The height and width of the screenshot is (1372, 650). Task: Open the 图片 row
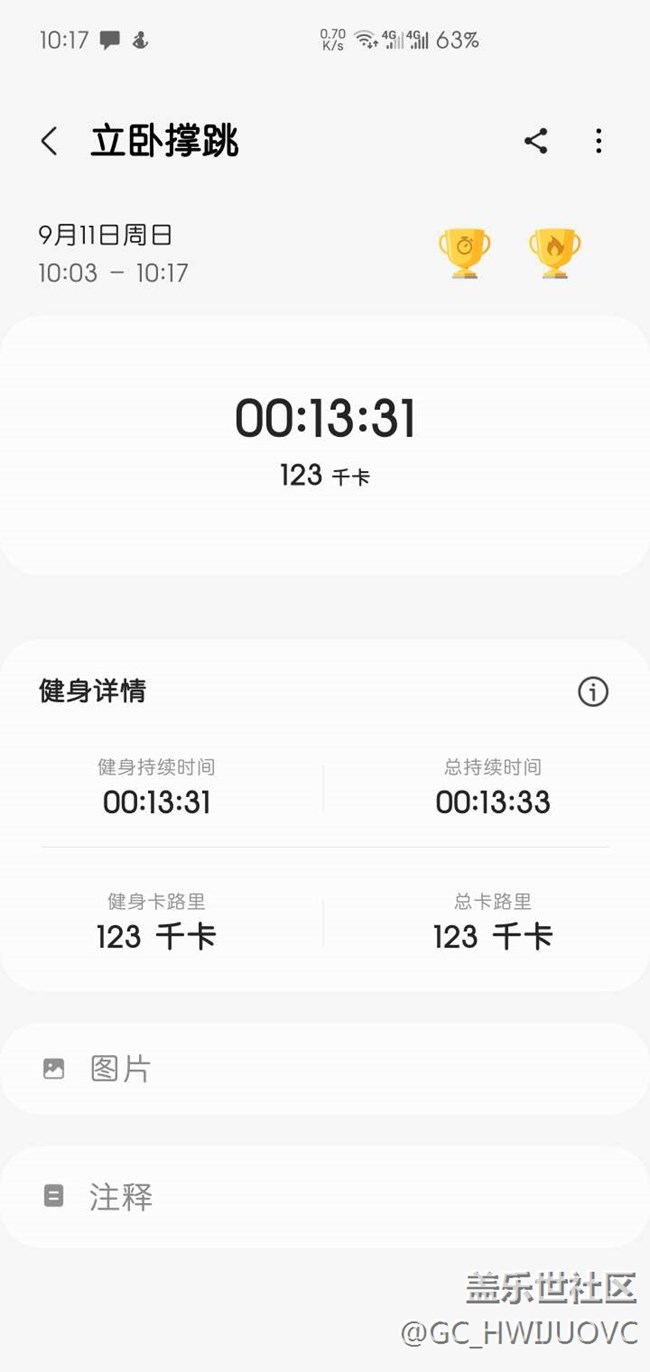325,1069
